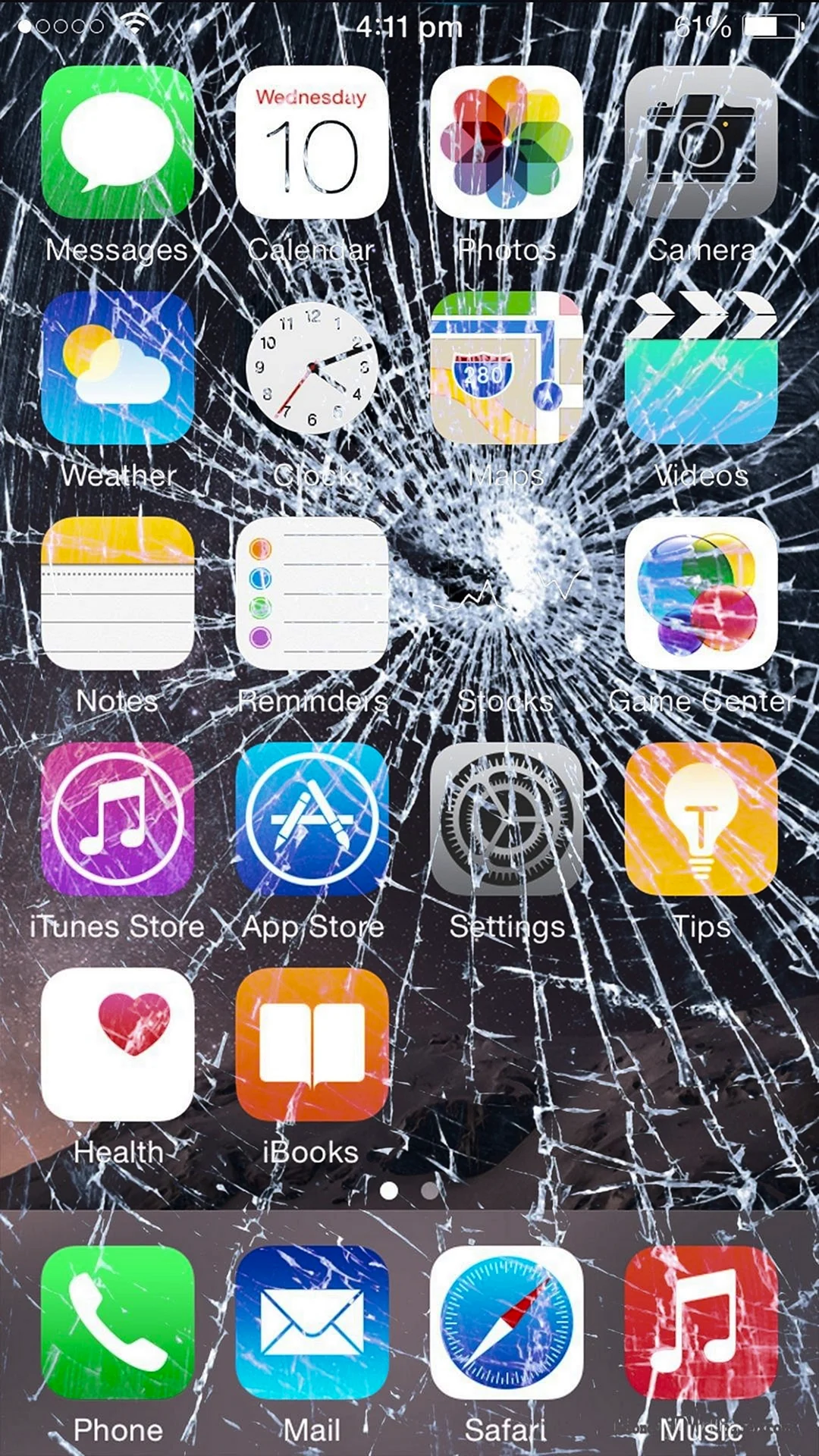This screenshot has width=819, height=1456.
Task: Open the Camera app
Action: pyautogui.click(x=701, y=142)
